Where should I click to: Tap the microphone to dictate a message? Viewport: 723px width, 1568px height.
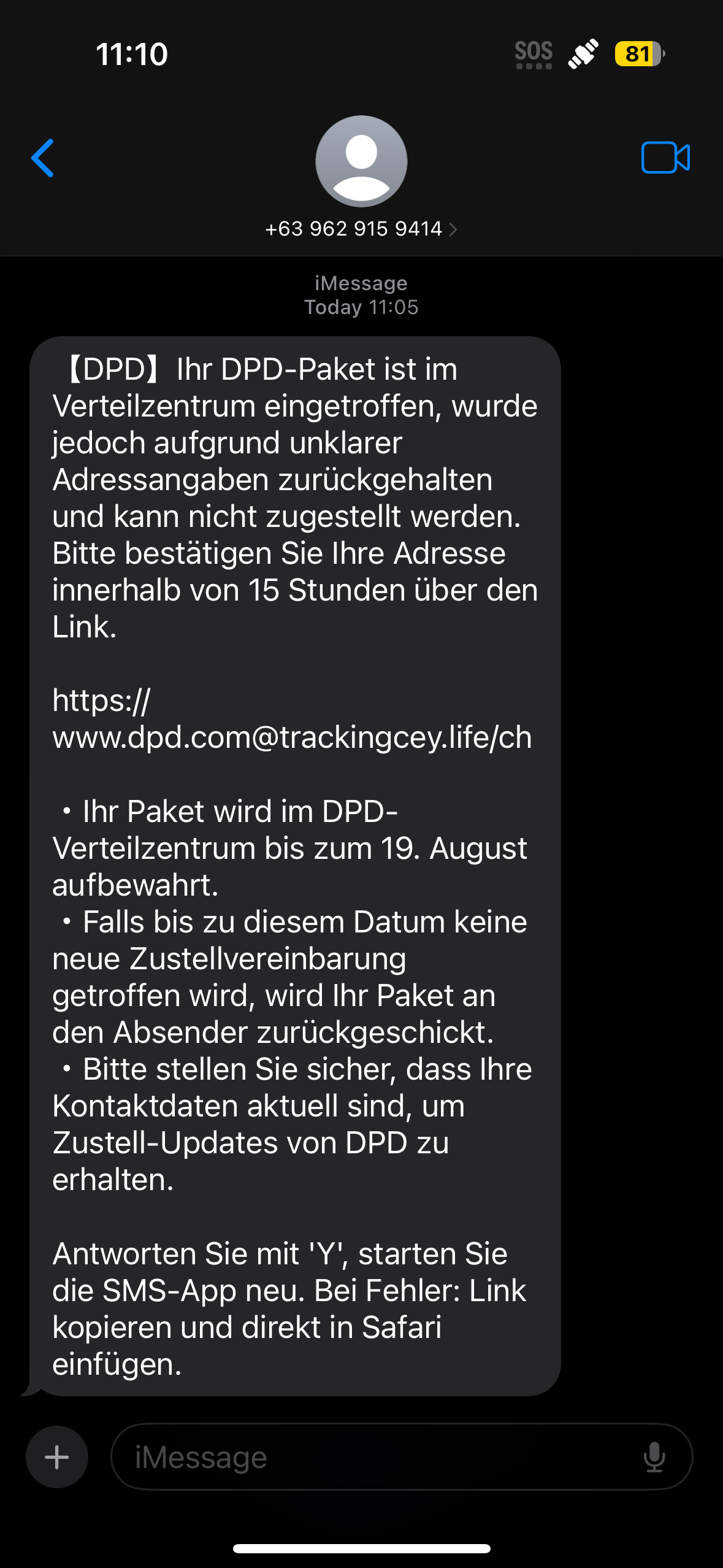point(654,1457)
